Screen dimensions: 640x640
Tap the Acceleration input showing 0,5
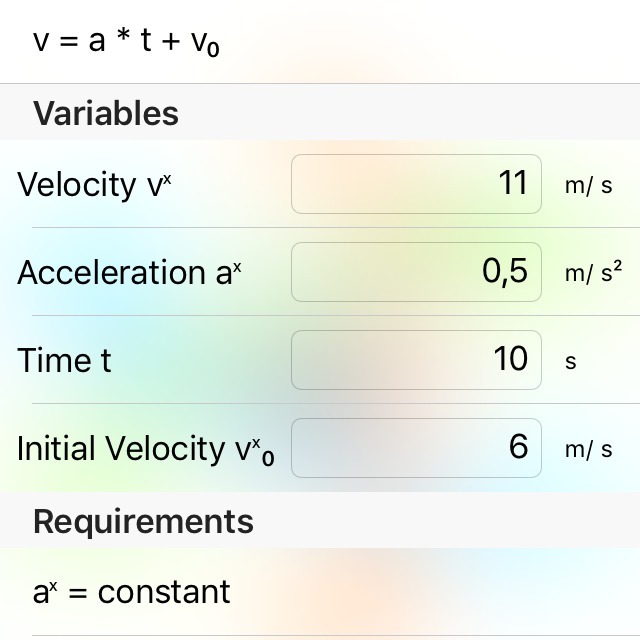pyautogui.click(x=416, y=272)
